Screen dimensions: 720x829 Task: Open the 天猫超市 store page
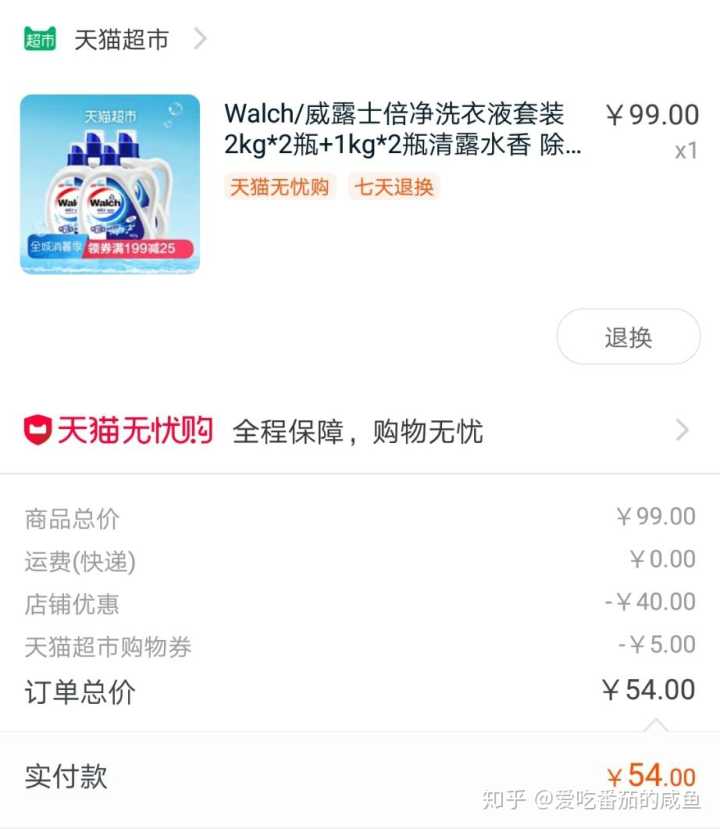(x=121, y=40)
